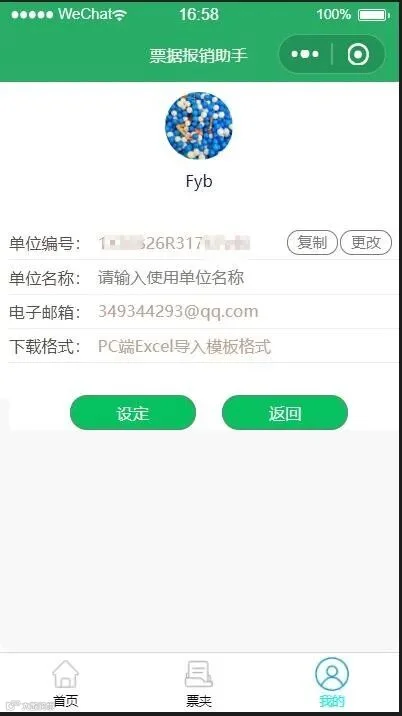Screen dimensions: 402x716
Task: Copy the unit number with 复制
Action: pos(312,242)
